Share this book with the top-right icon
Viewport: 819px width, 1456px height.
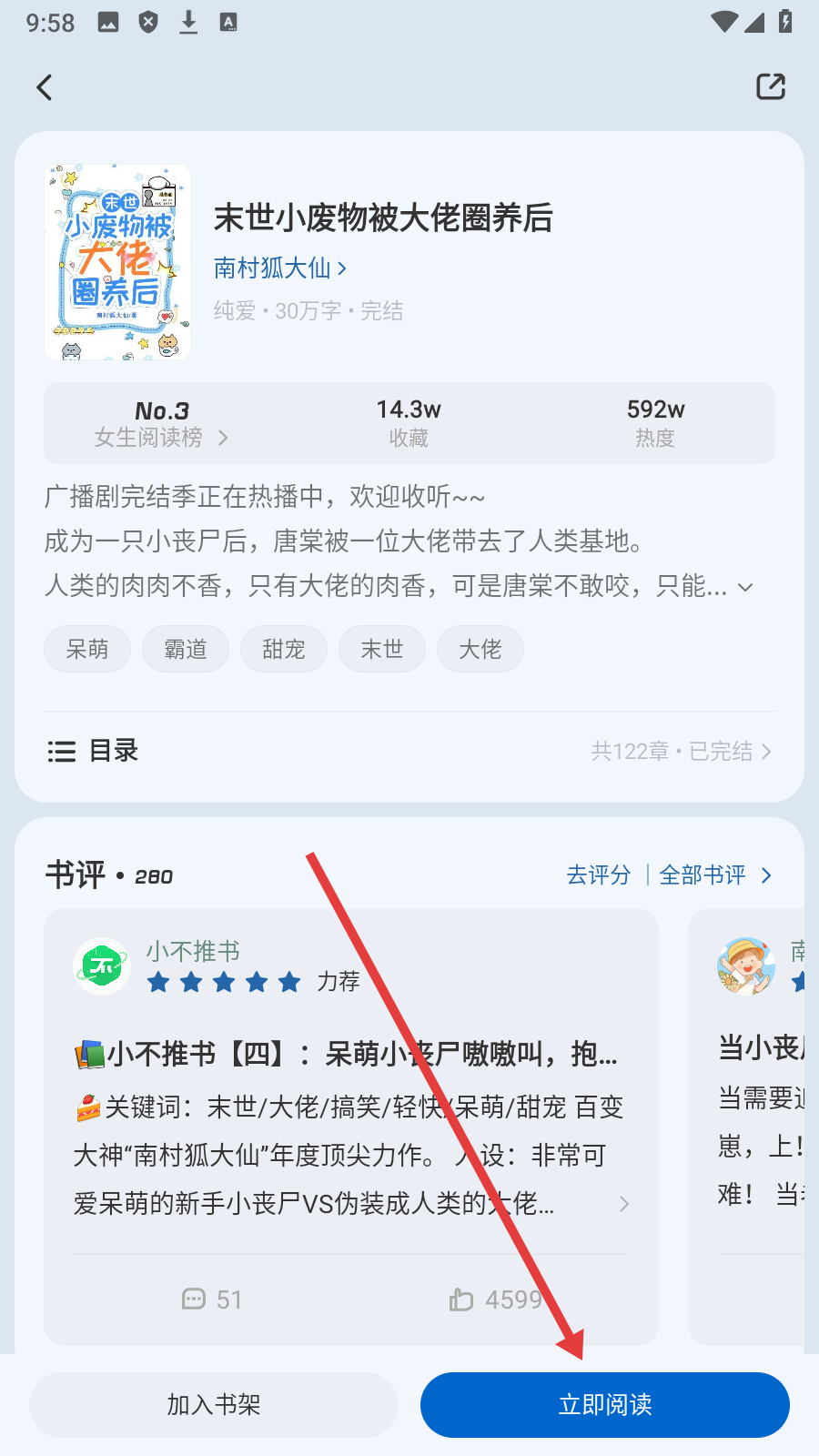(771, 86)
